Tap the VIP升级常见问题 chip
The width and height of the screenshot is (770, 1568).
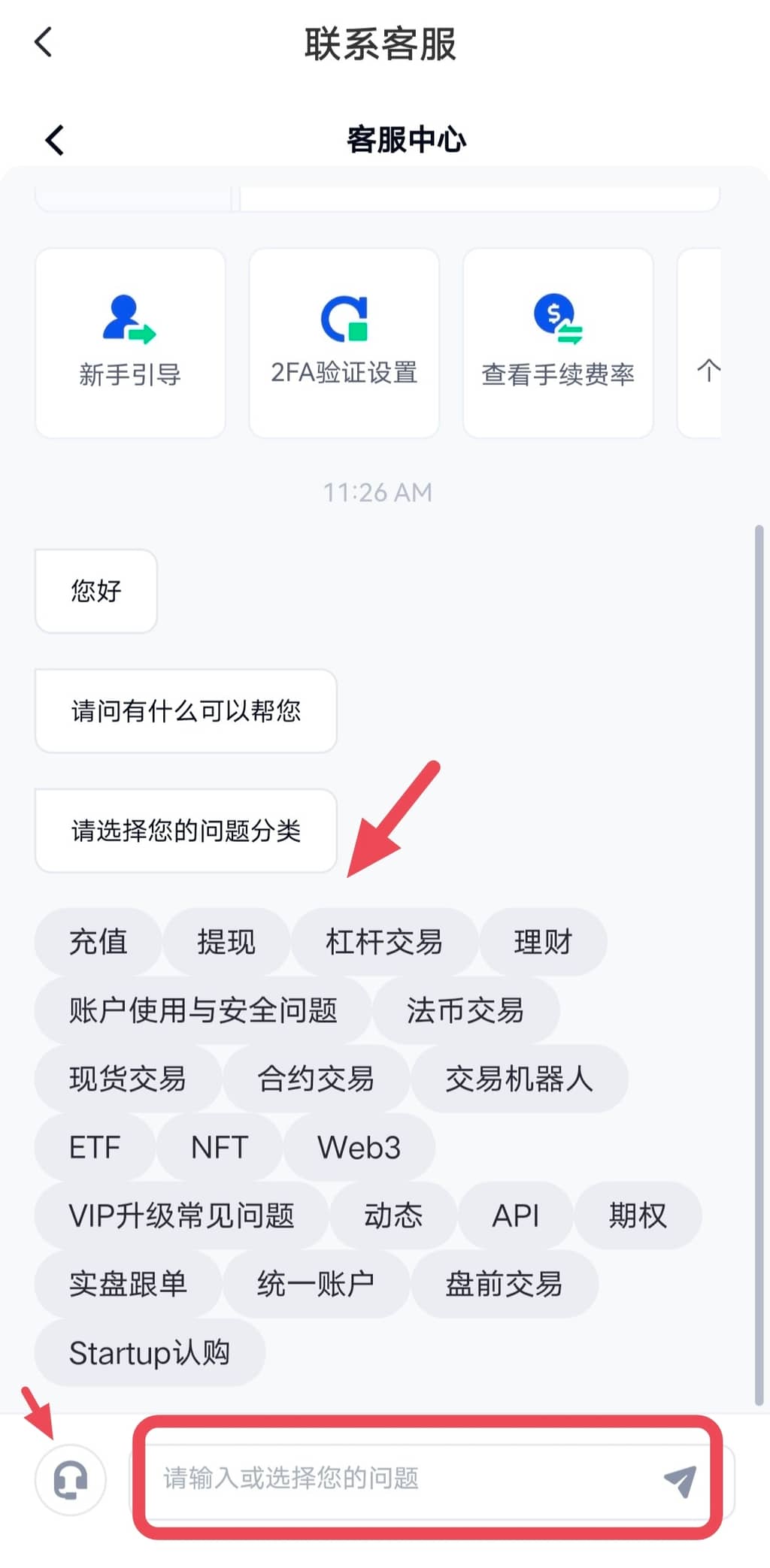(x=180, y=1215)
